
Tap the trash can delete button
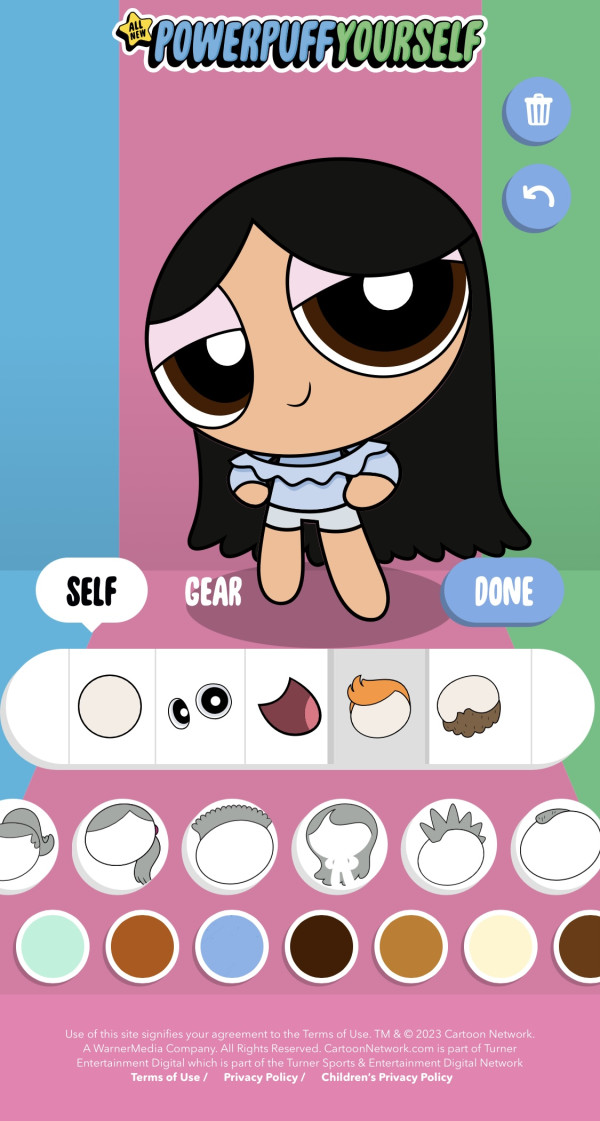click(537, 110)
